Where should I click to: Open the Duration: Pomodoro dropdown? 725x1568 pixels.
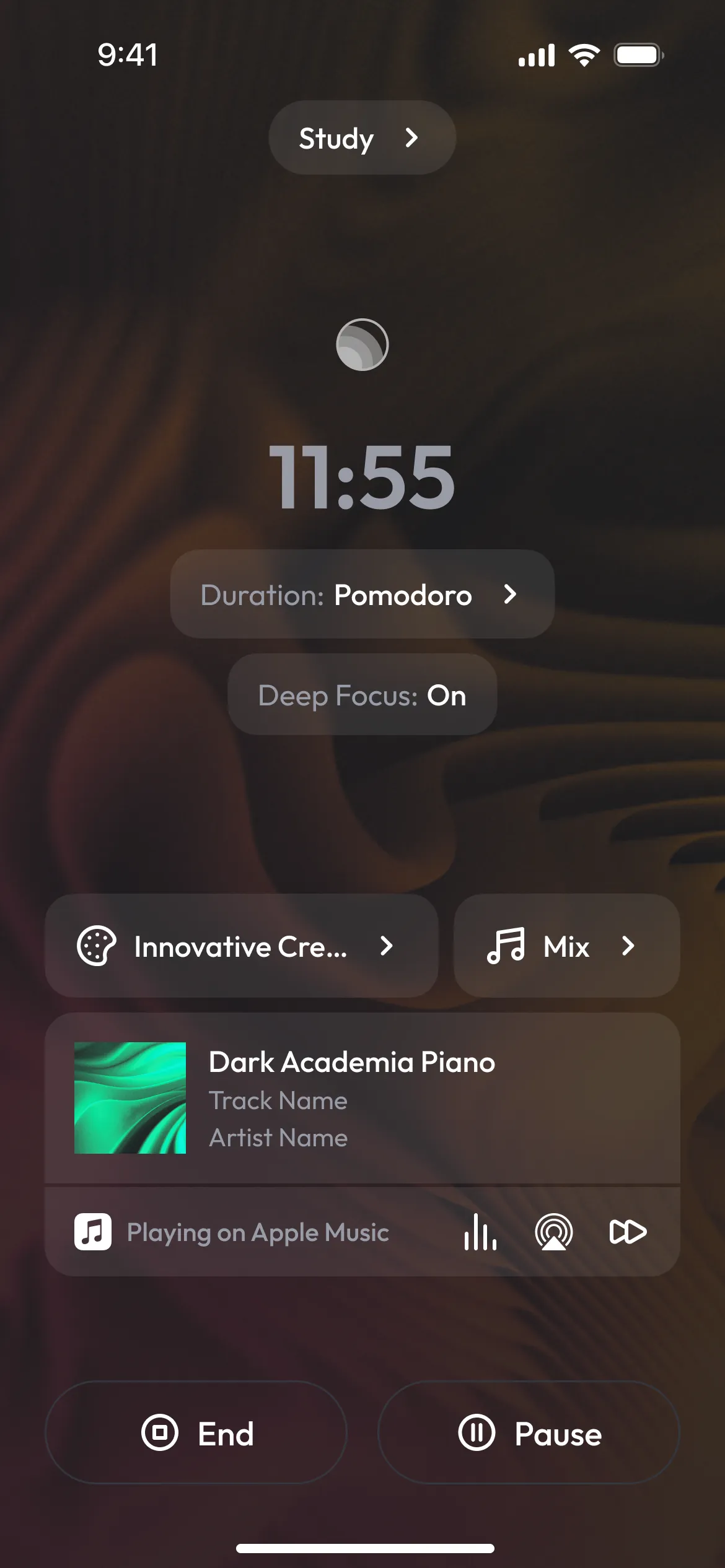point(362,595)
